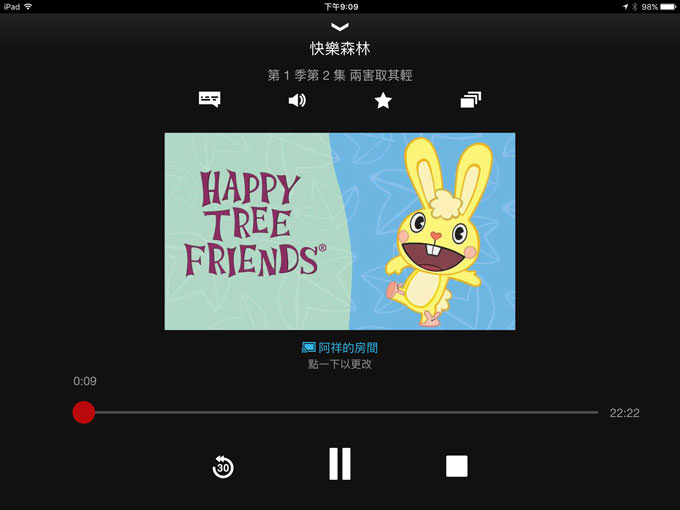
Task: Adjust volume with the speaker icon
Action: 297,100
